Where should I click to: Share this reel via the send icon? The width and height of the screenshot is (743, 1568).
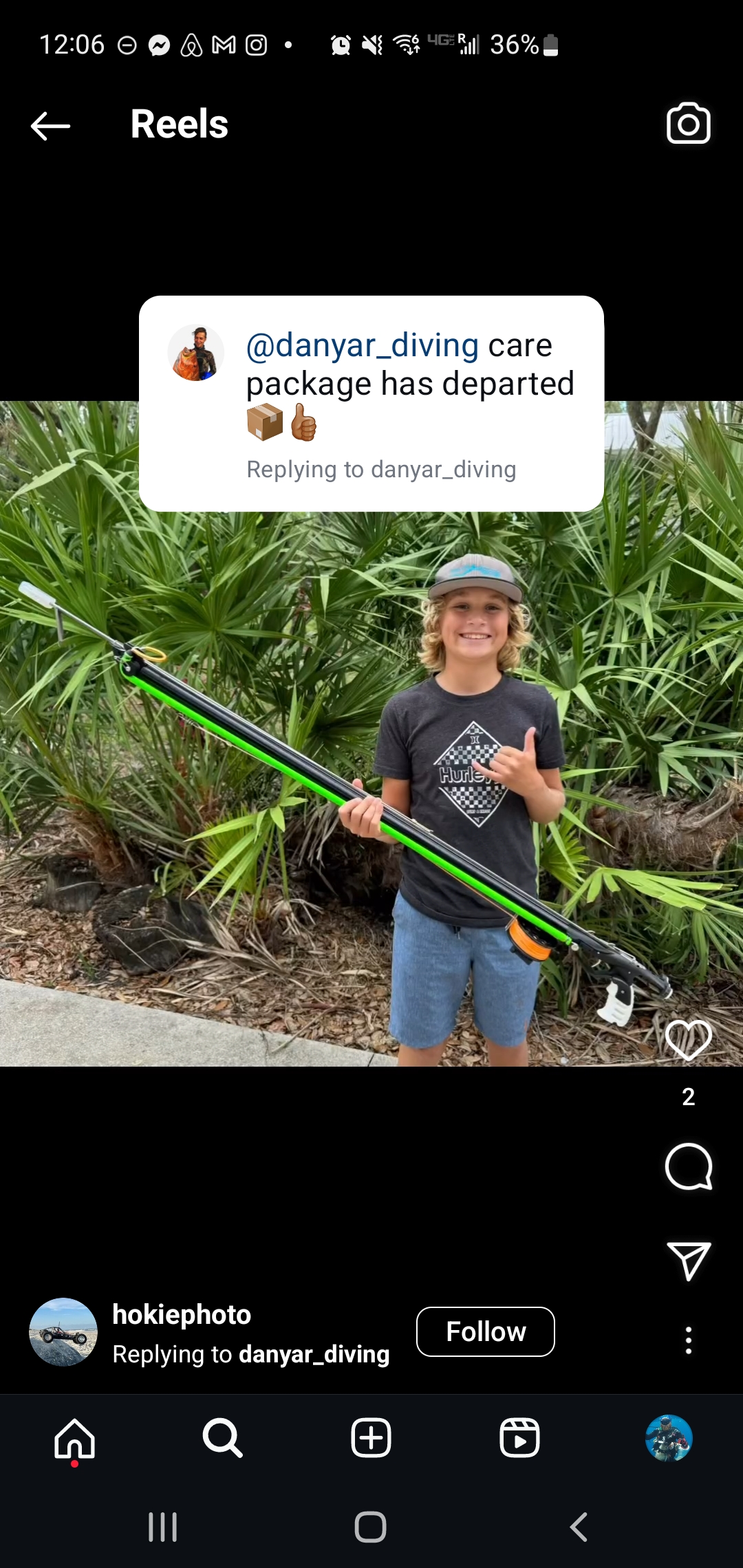tap(688, 1261)
